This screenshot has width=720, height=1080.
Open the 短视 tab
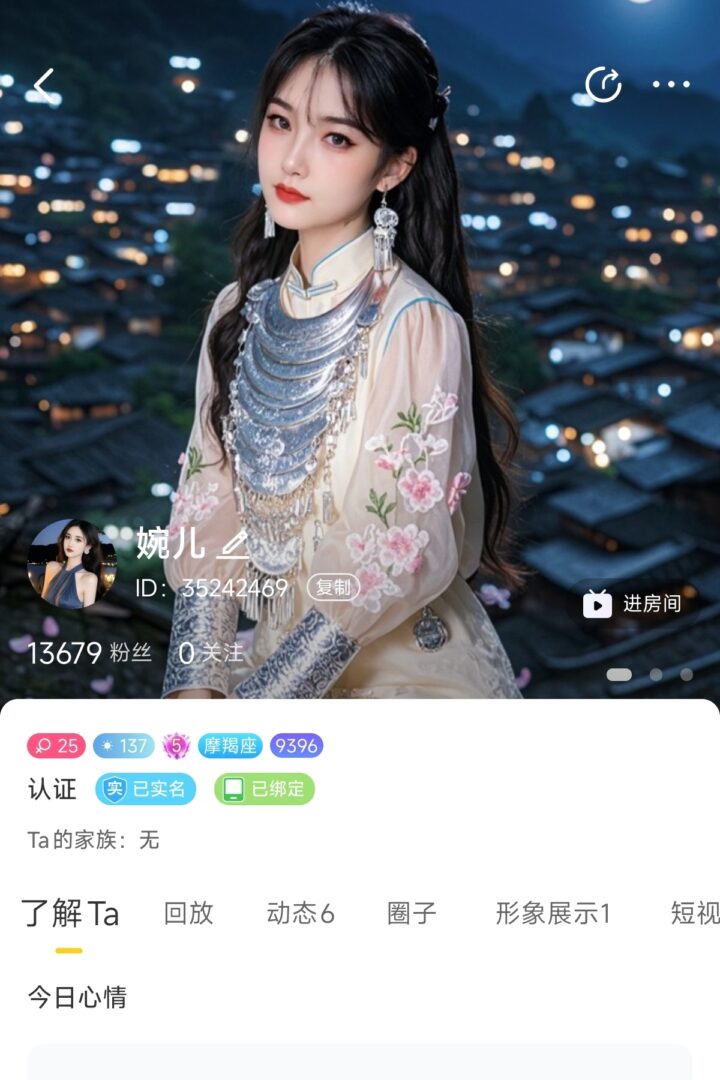pyautogui.click(x=694, y=912)
